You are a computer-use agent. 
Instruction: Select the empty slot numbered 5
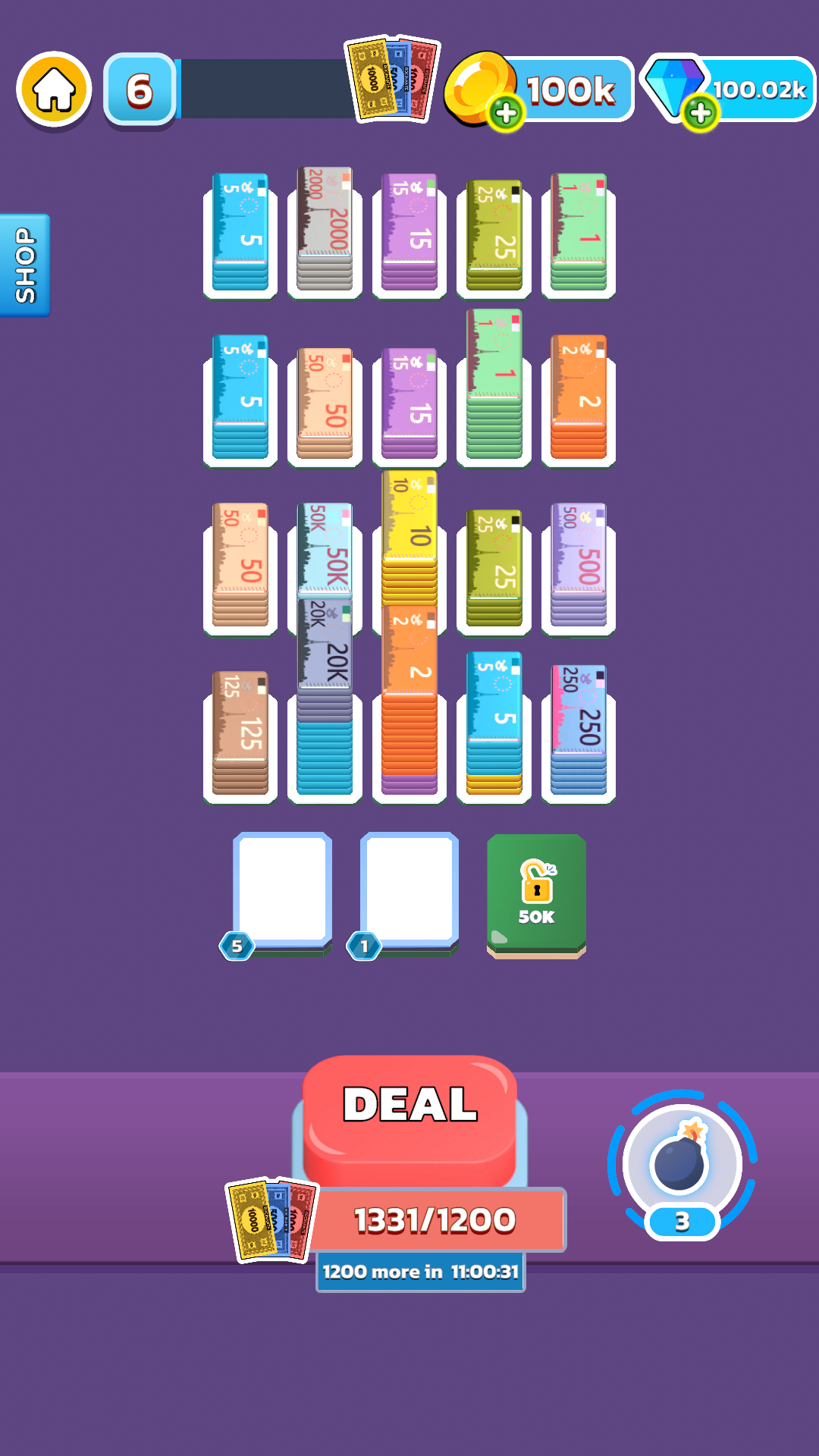tap(283, 891)
